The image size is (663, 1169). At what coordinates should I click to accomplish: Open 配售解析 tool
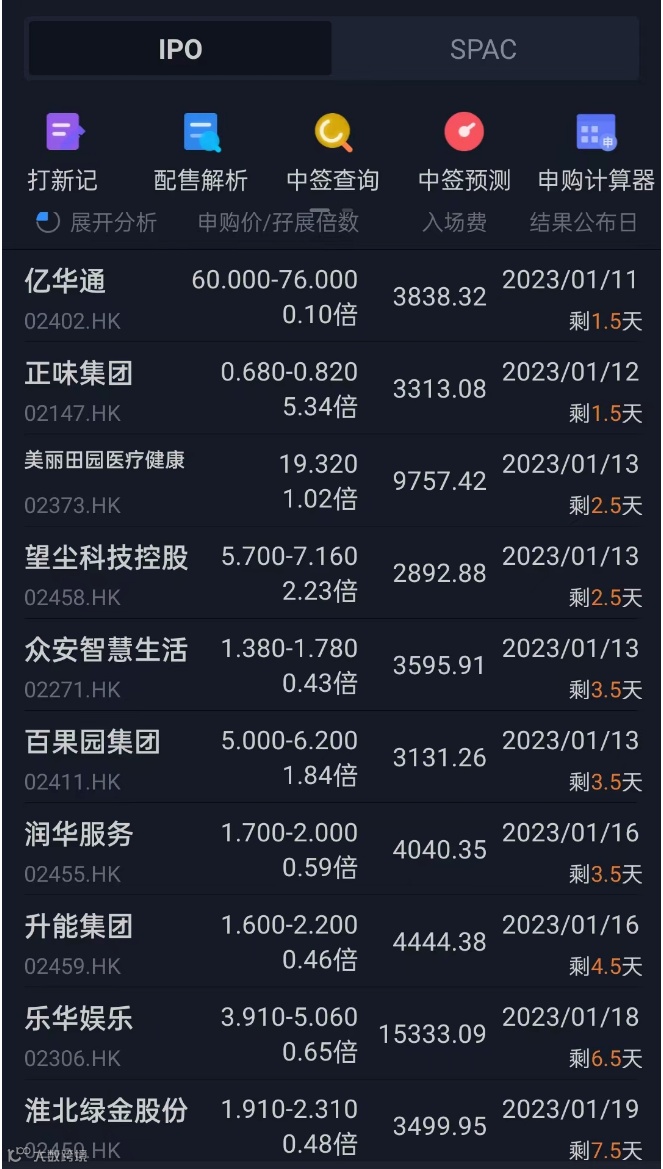point(201,152)
